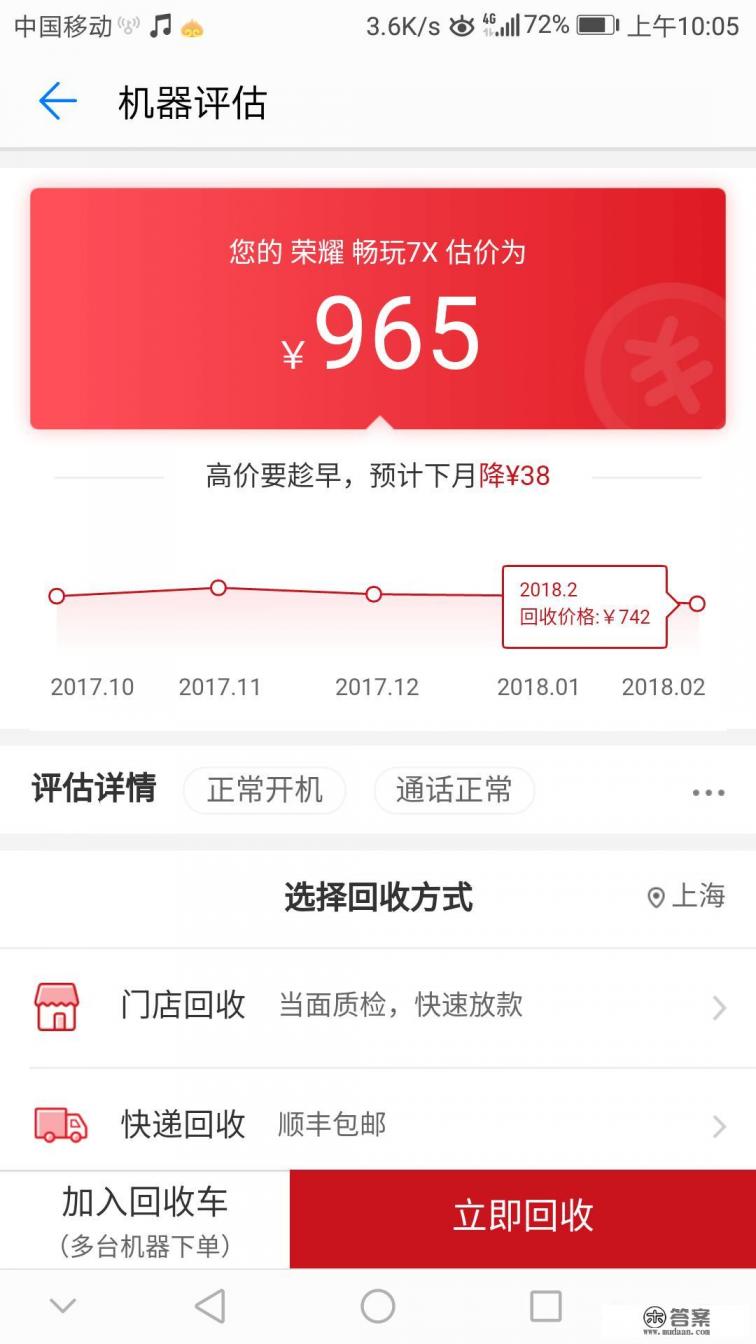Toggle the 通话正常 condition chip
756x1344 pixels.
click(x=453, y=790)
